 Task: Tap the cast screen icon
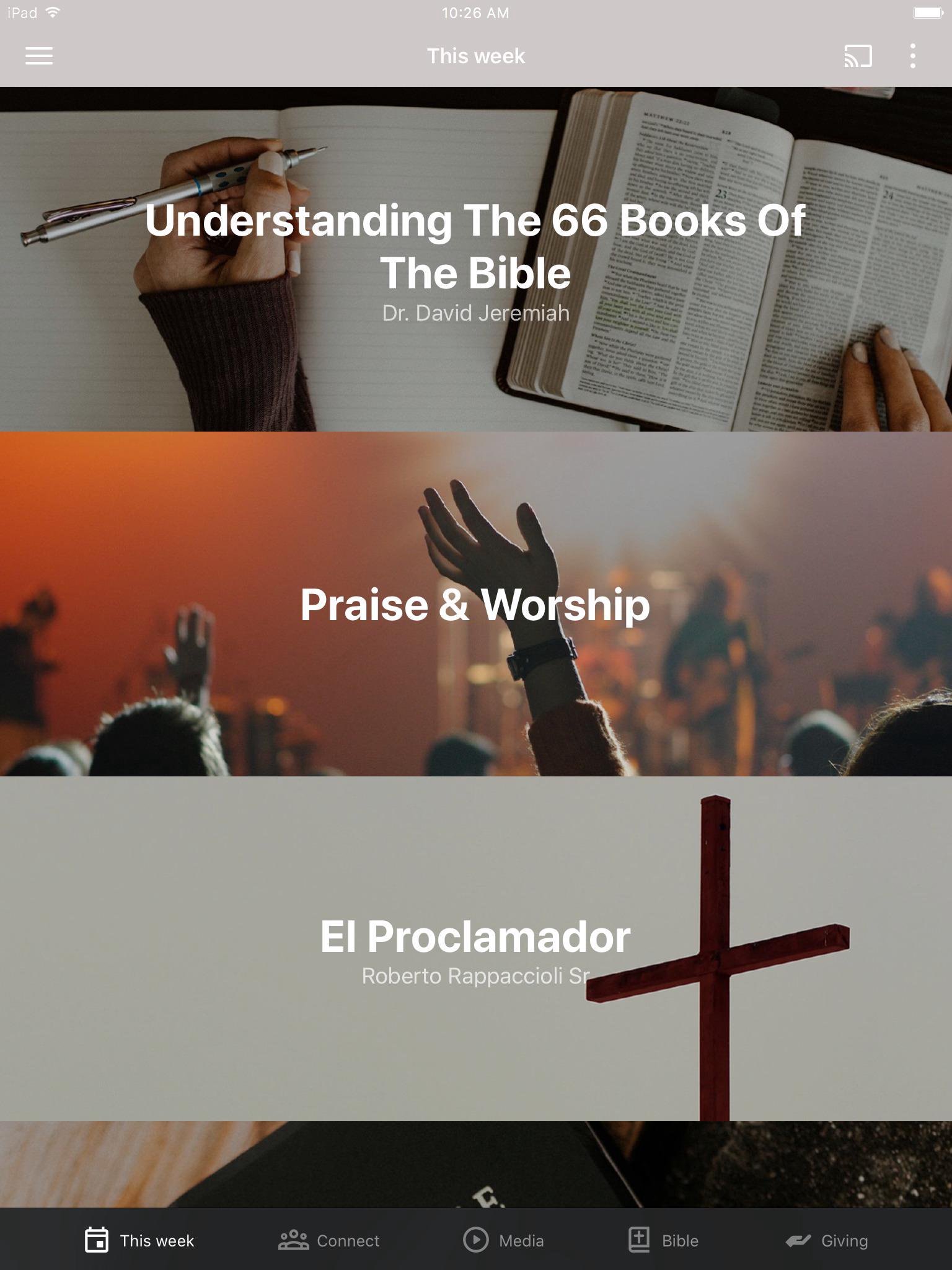tap(858, 56)
